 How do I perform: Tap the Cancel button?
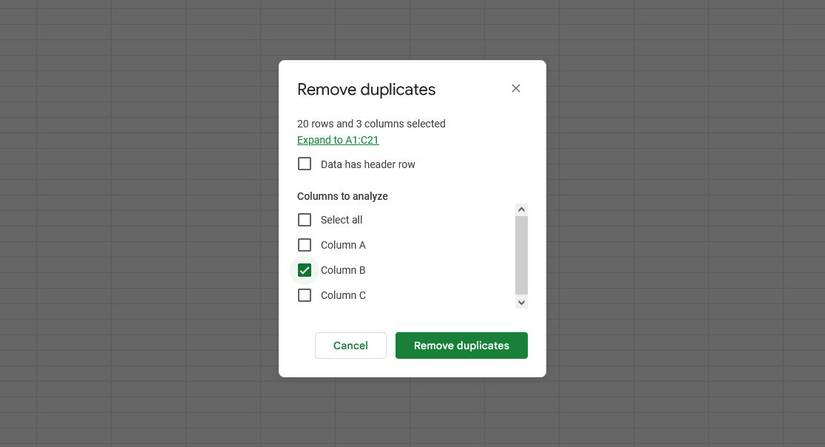pos(350,345)
